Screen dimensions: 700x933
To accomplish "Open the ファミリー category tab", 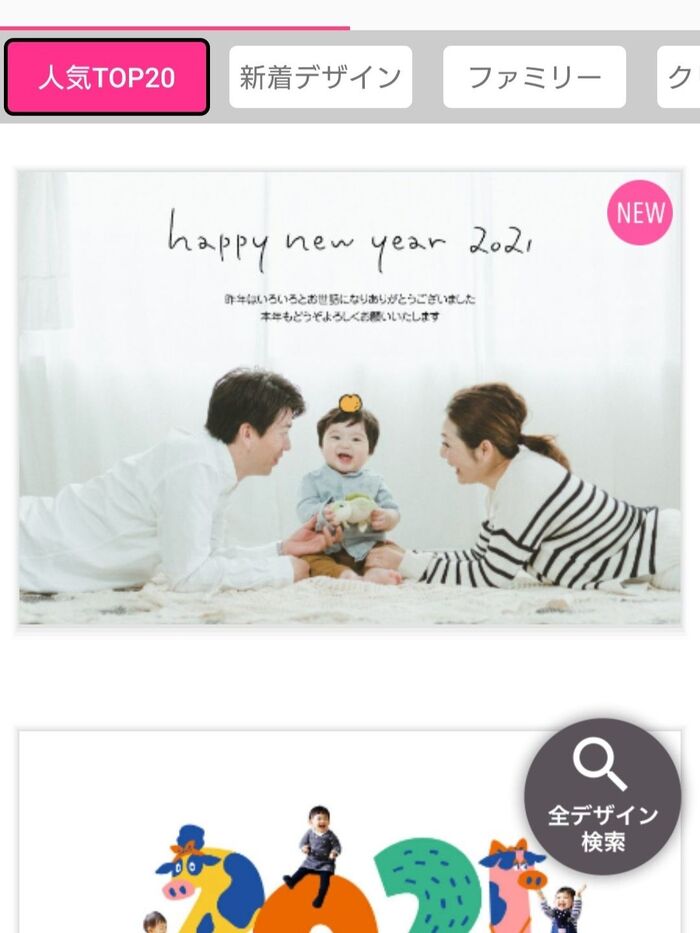I will coord(534,77).
